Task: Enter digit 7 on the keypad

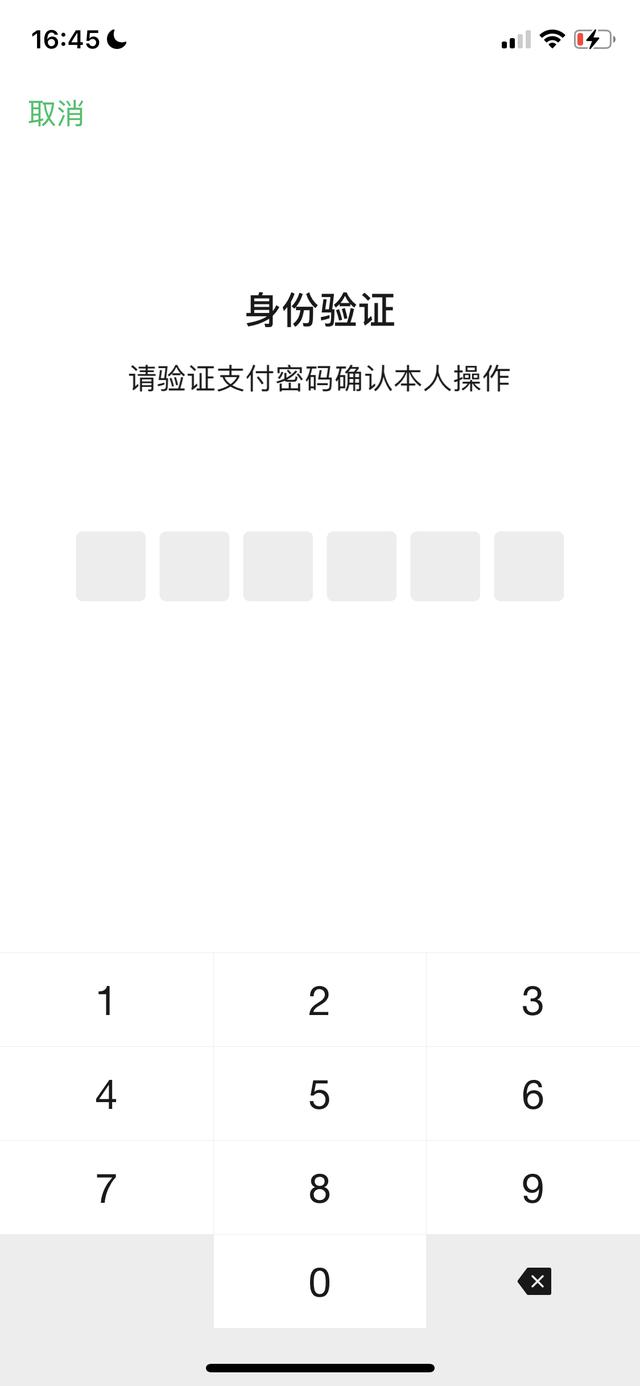Action: pos(106,1188)
